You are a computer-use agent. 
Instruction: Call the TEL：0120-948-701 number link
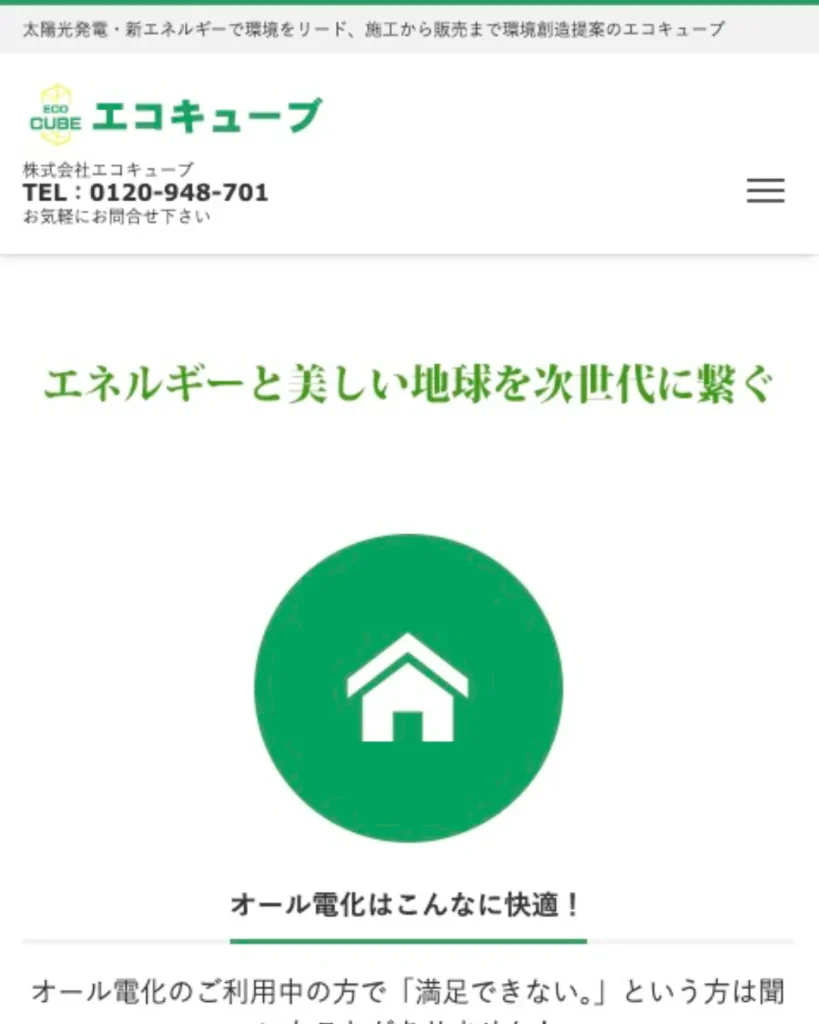(146, 192)
